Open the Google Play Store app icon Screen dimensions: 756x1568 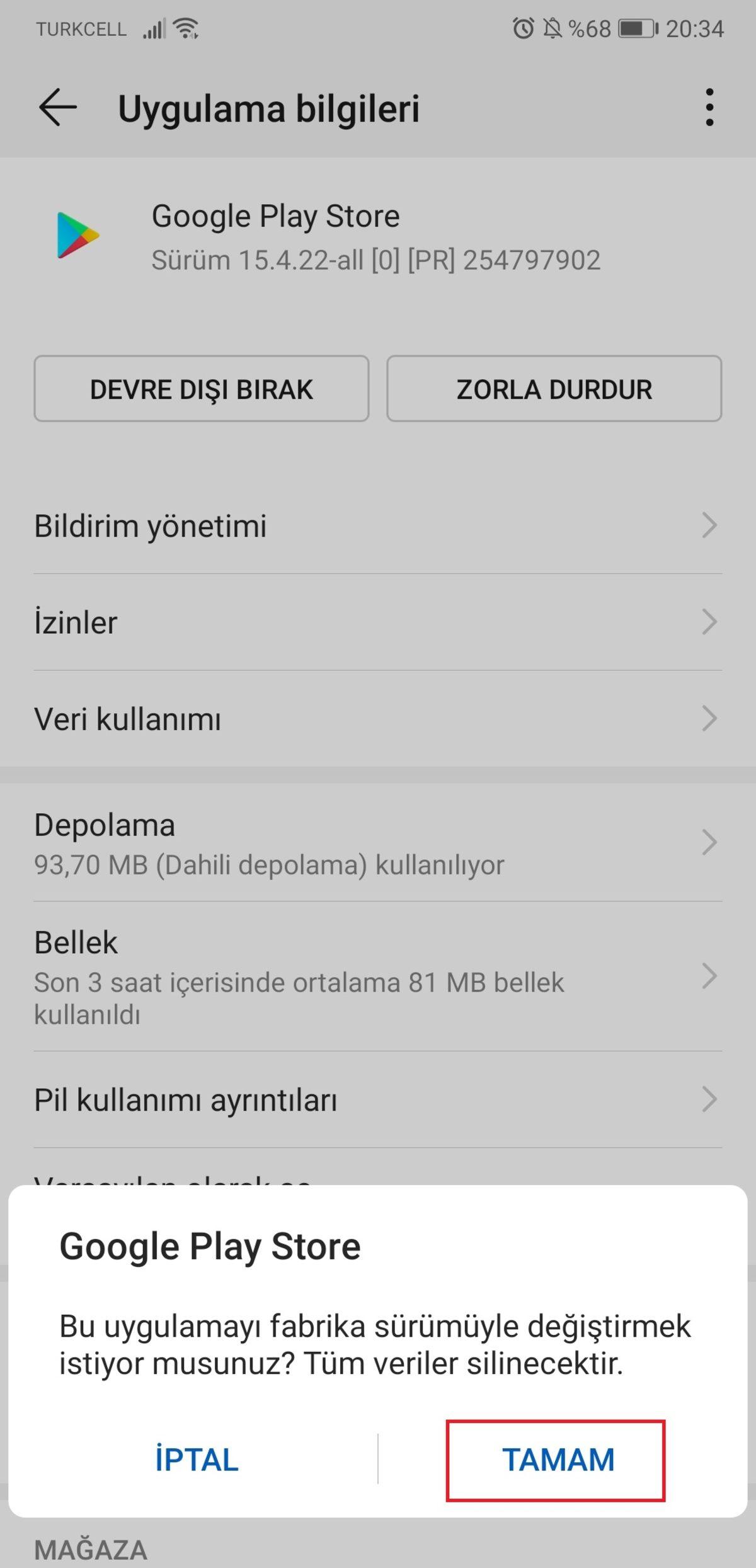[77, 236]
